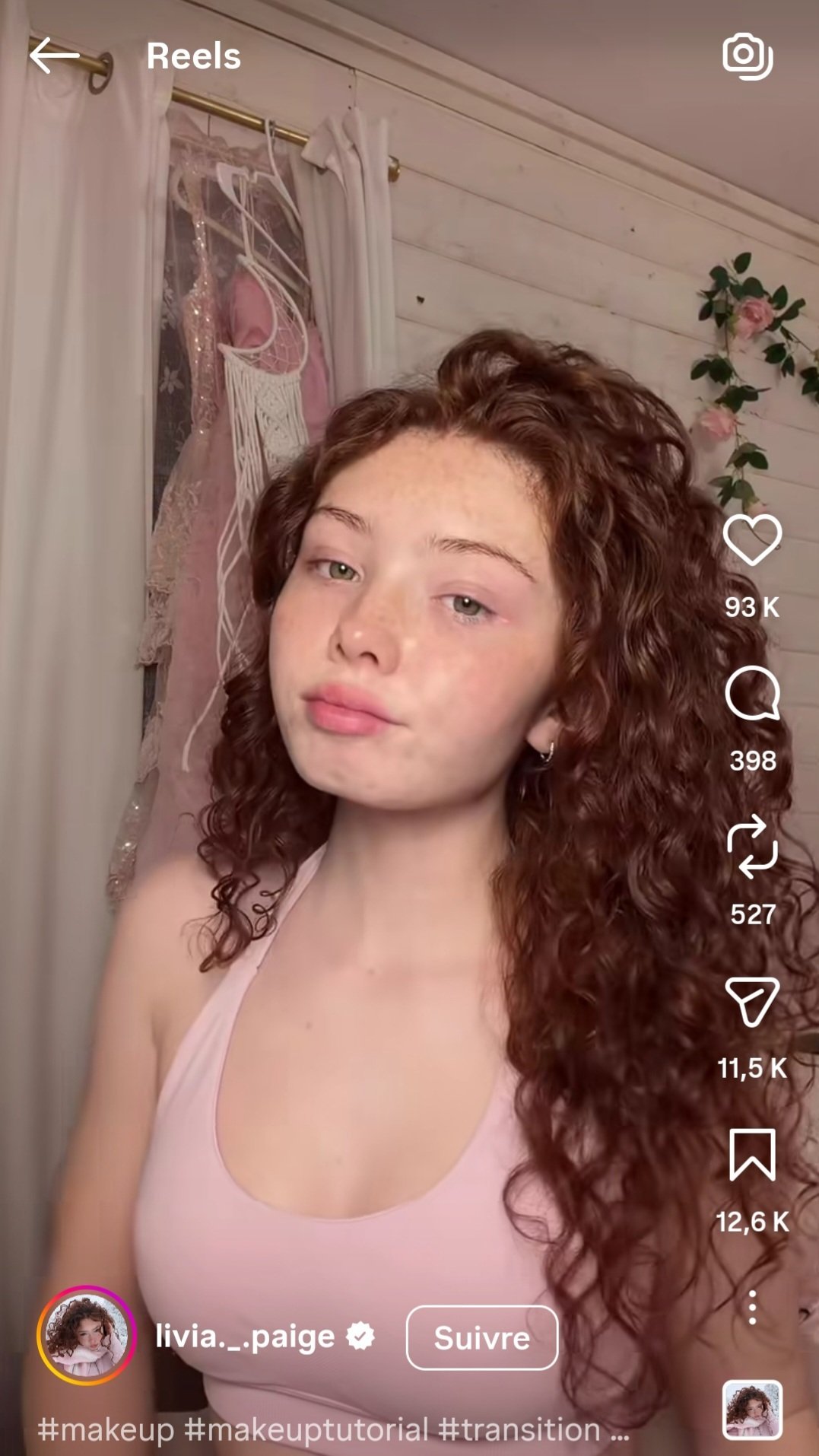Screen dimensions: 819x1456
Task: Open the comments on this reel
Action: point(752,693)
